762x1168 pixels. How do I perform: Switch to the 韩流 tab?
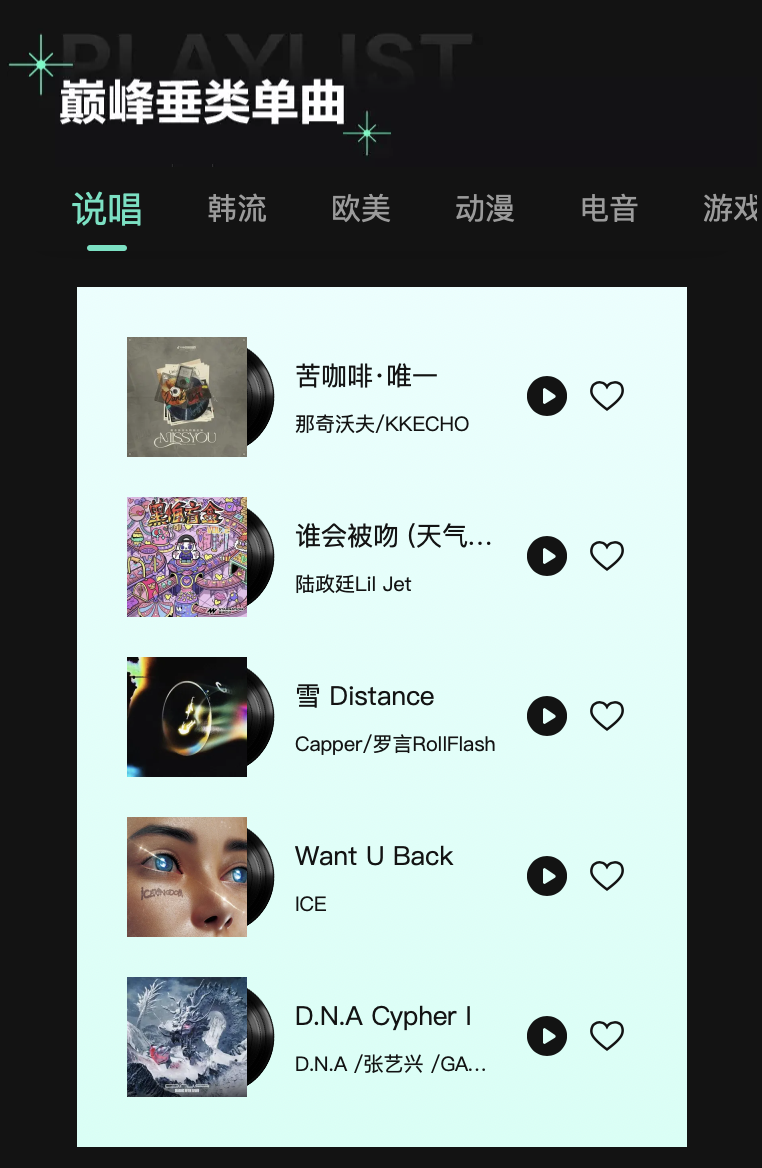pos(237,209)
